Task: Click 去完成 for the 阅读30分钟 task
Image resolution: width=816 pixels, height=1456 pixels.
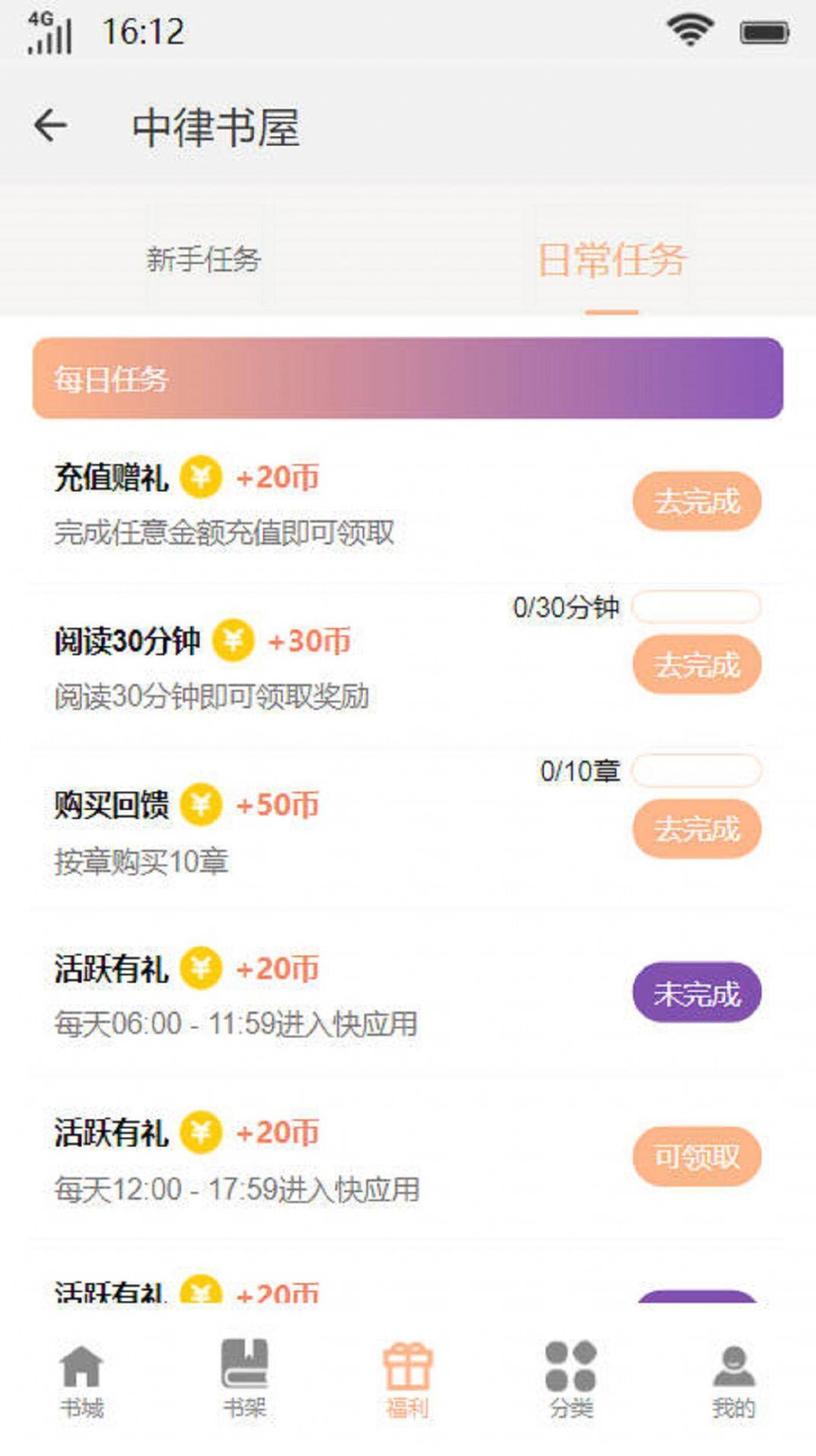Action: coord(697,664)
